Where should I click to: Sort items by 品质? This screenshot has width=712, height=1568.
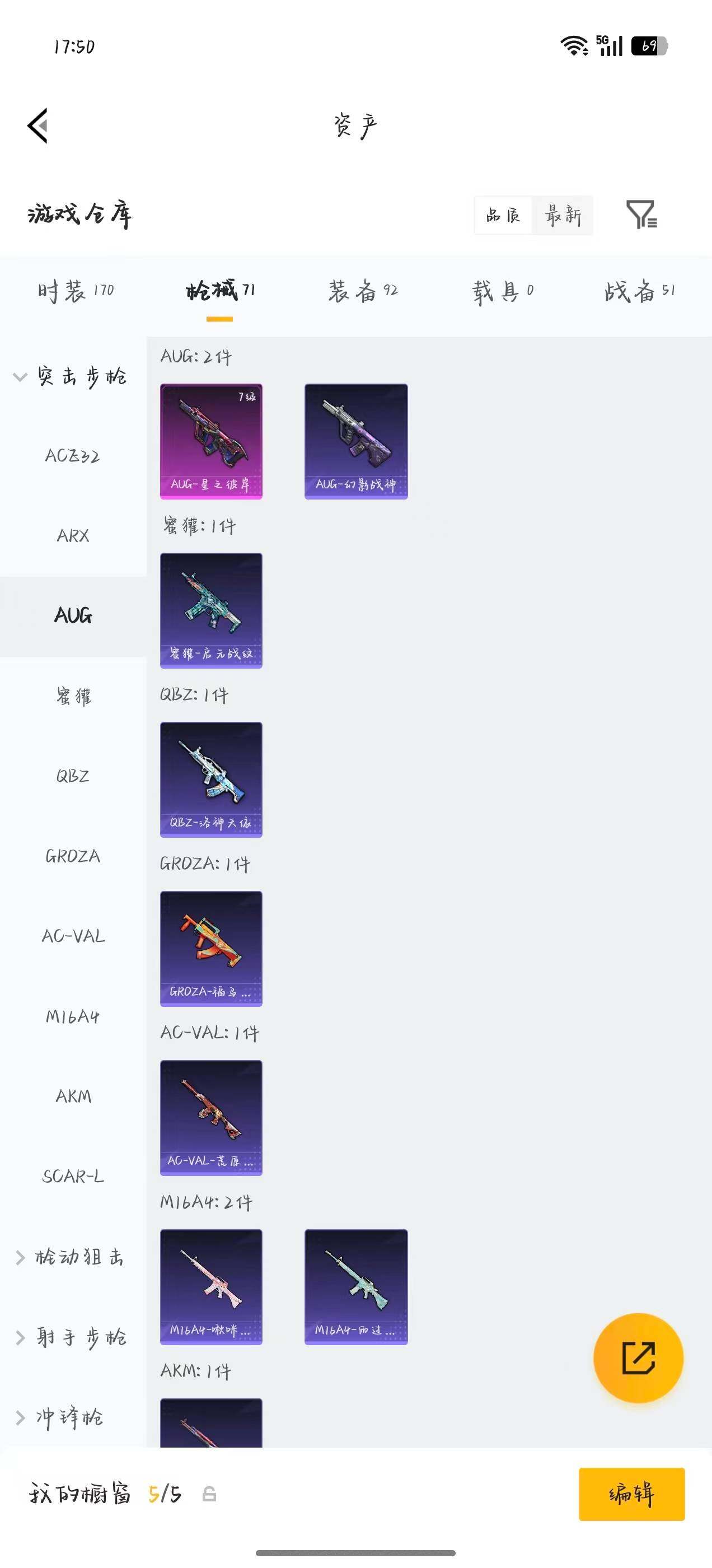pyautogui.click(x=503, y=215)
